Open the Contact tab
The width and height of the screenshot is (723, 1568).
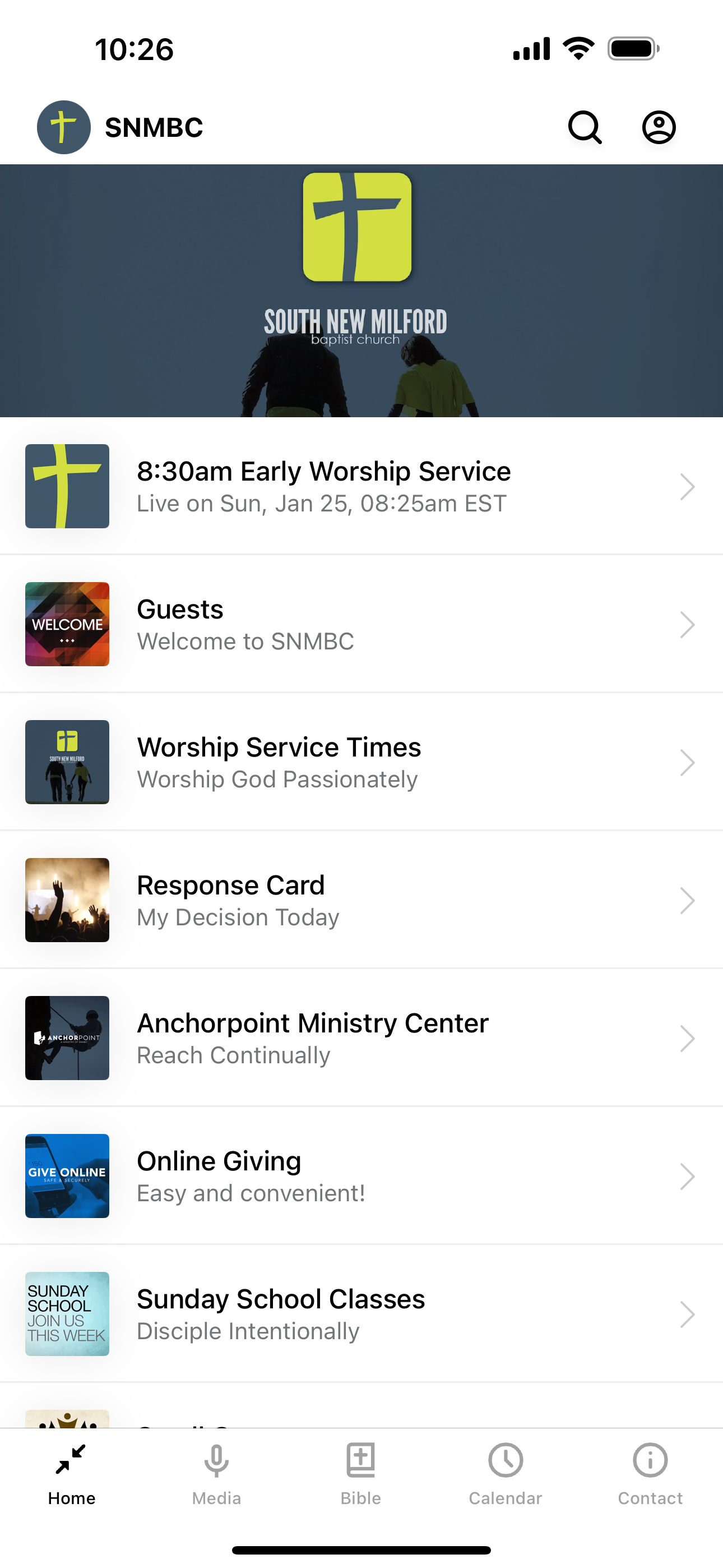tap(650, 1474)
